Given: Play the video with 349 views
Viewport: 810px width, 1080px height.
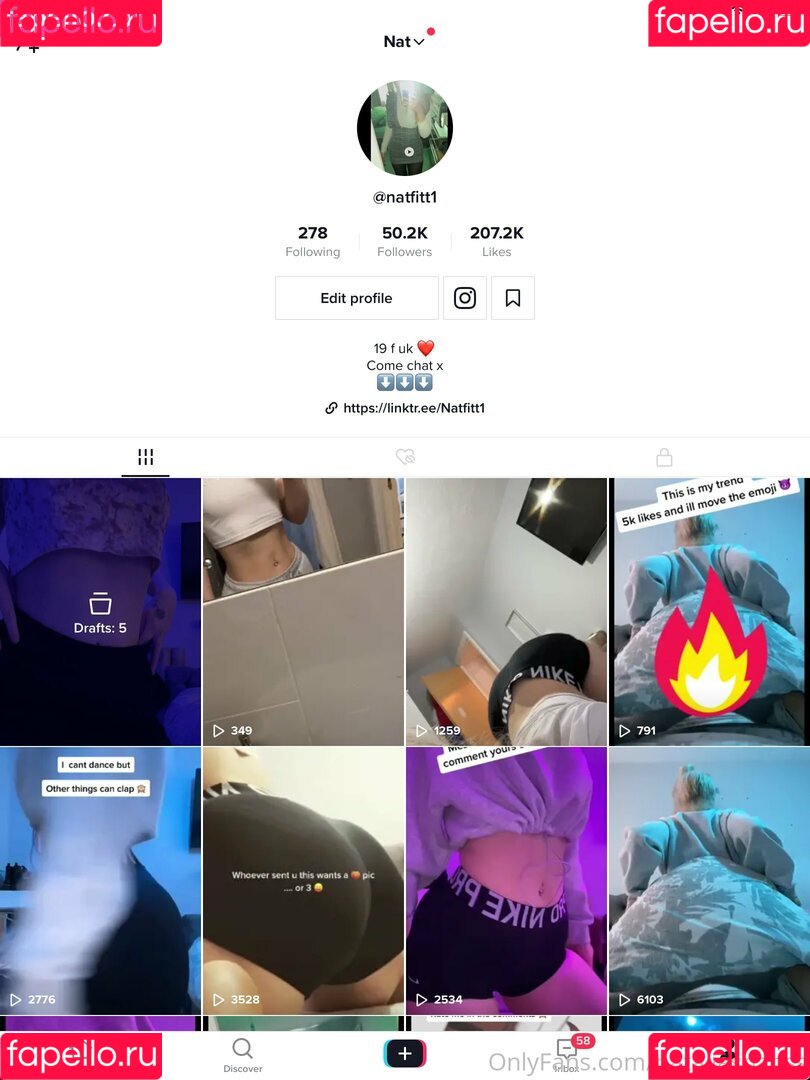Looking at the screenshot, I should click(x=303, y=612).
